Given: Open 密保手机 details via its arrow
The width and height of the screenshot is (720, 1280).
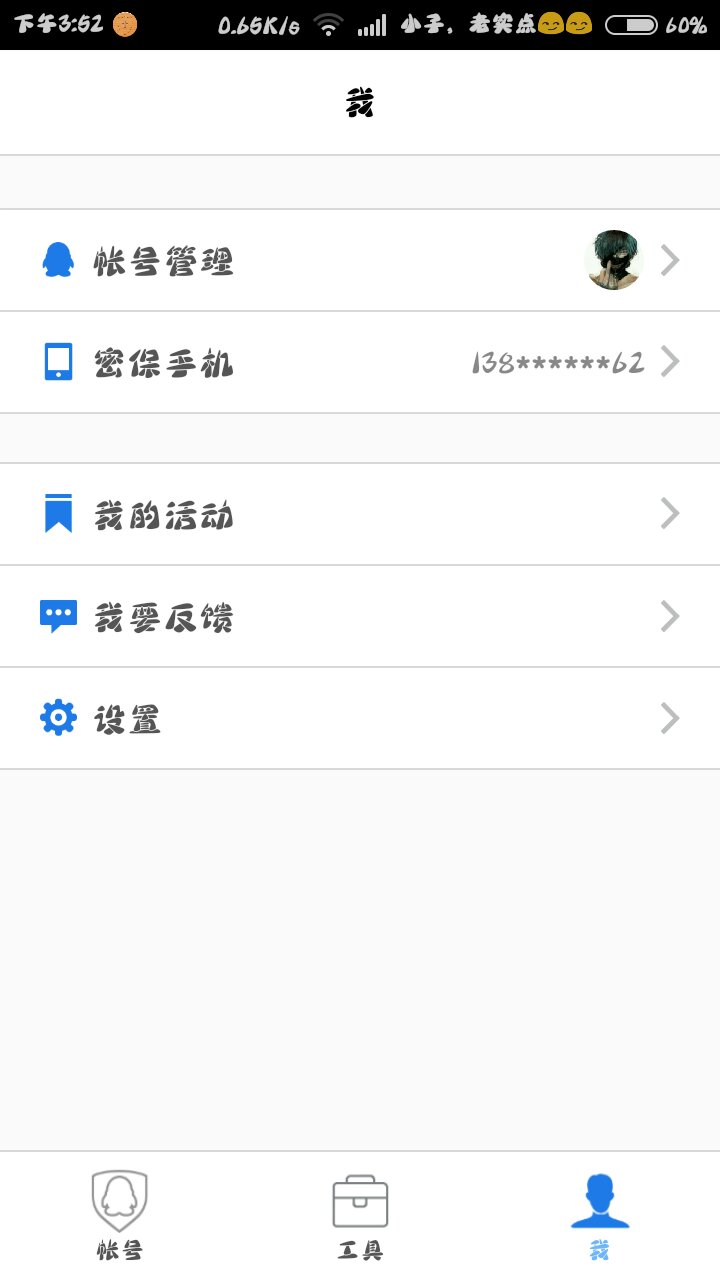Looking at the screenshot, I should click(669, 362).
